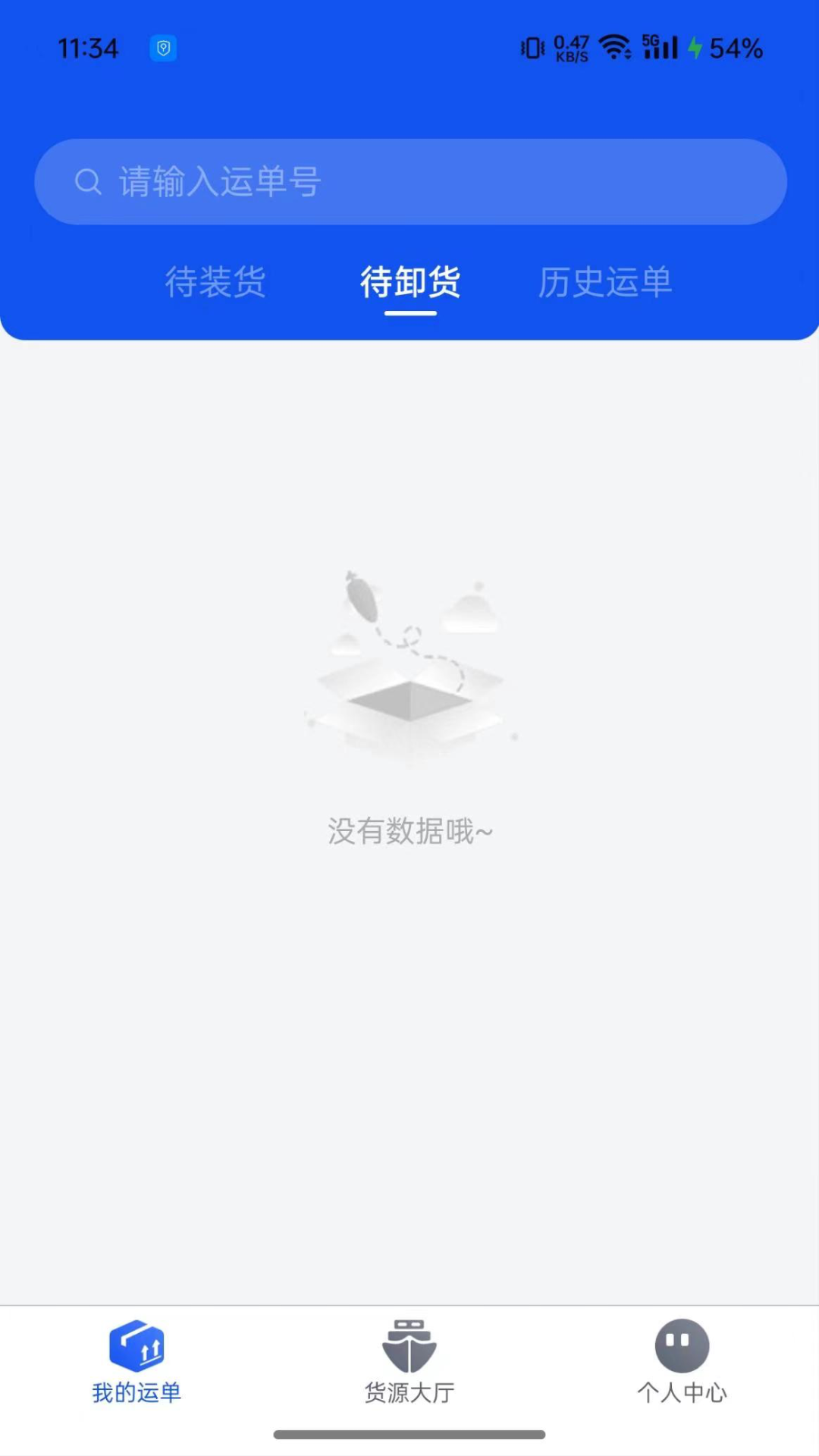Viewport: 819px width, 1456px height.
Task: Tap the shield icon in the status bar
Action: coord(163,48)
